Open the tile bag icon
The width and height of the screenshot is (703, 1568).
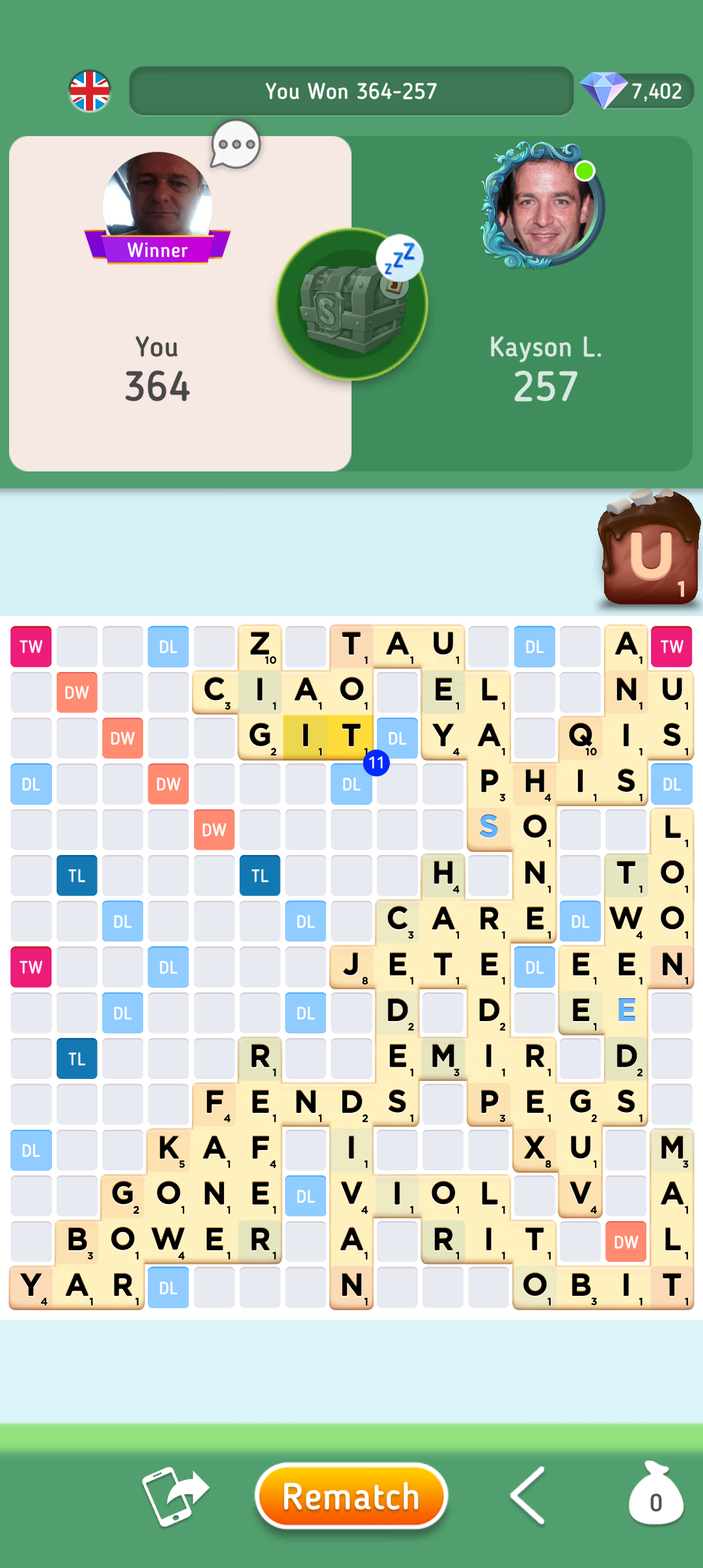click(655, 1496)
